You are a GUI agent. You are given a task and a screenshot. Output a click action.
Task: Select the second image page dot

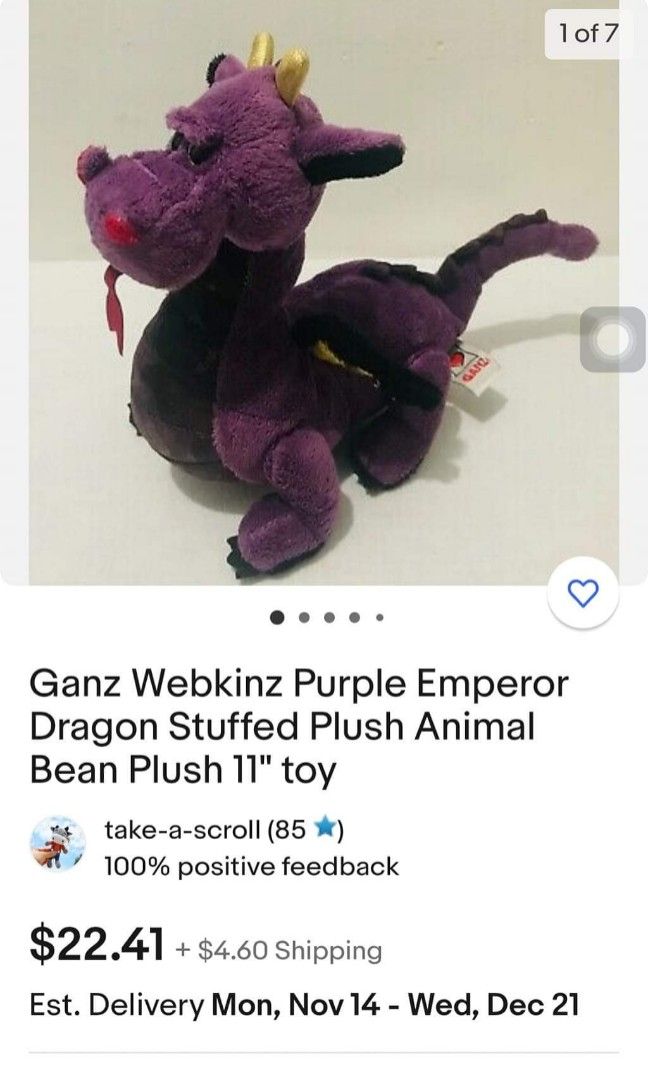[x=304, y=617]
